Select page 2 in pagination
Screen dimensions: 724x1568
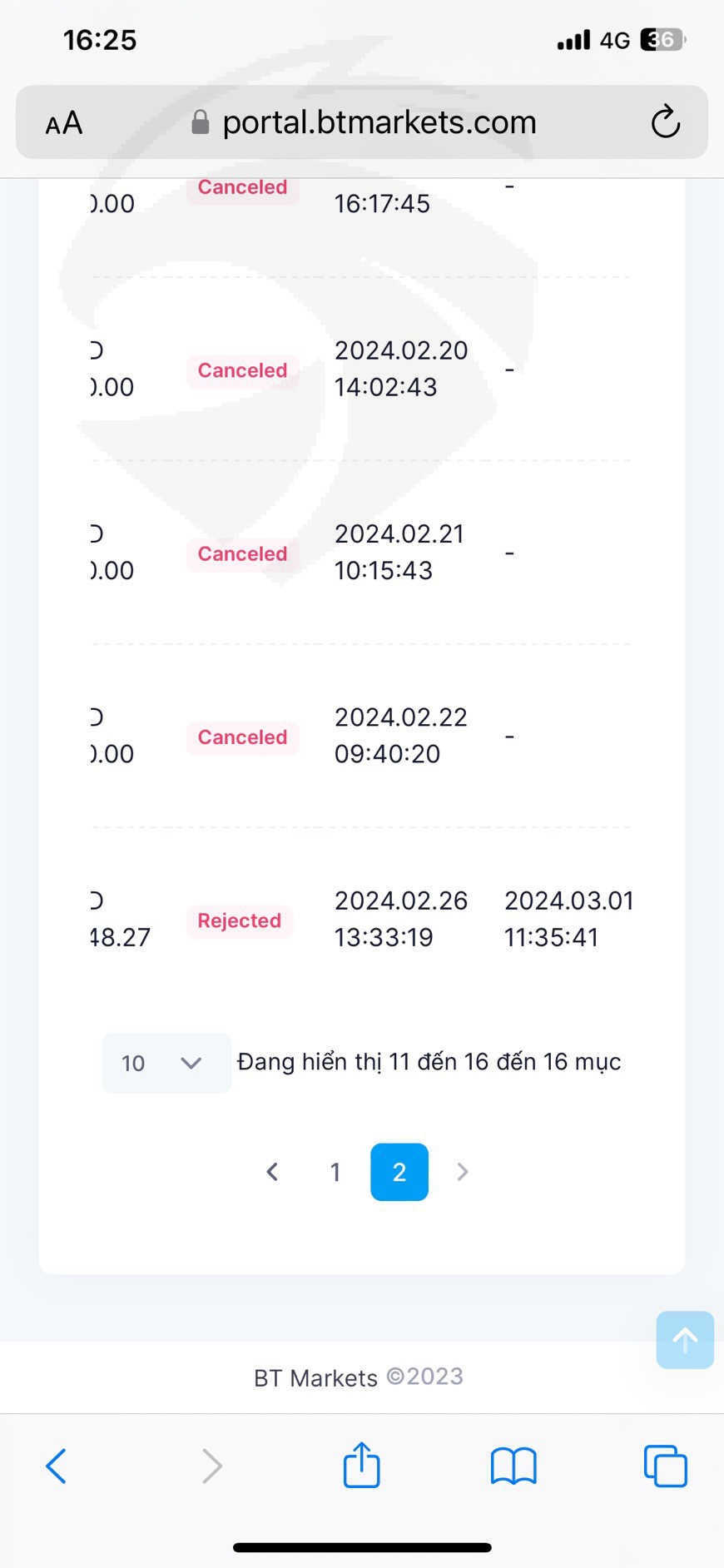[x=399, y=1172]
